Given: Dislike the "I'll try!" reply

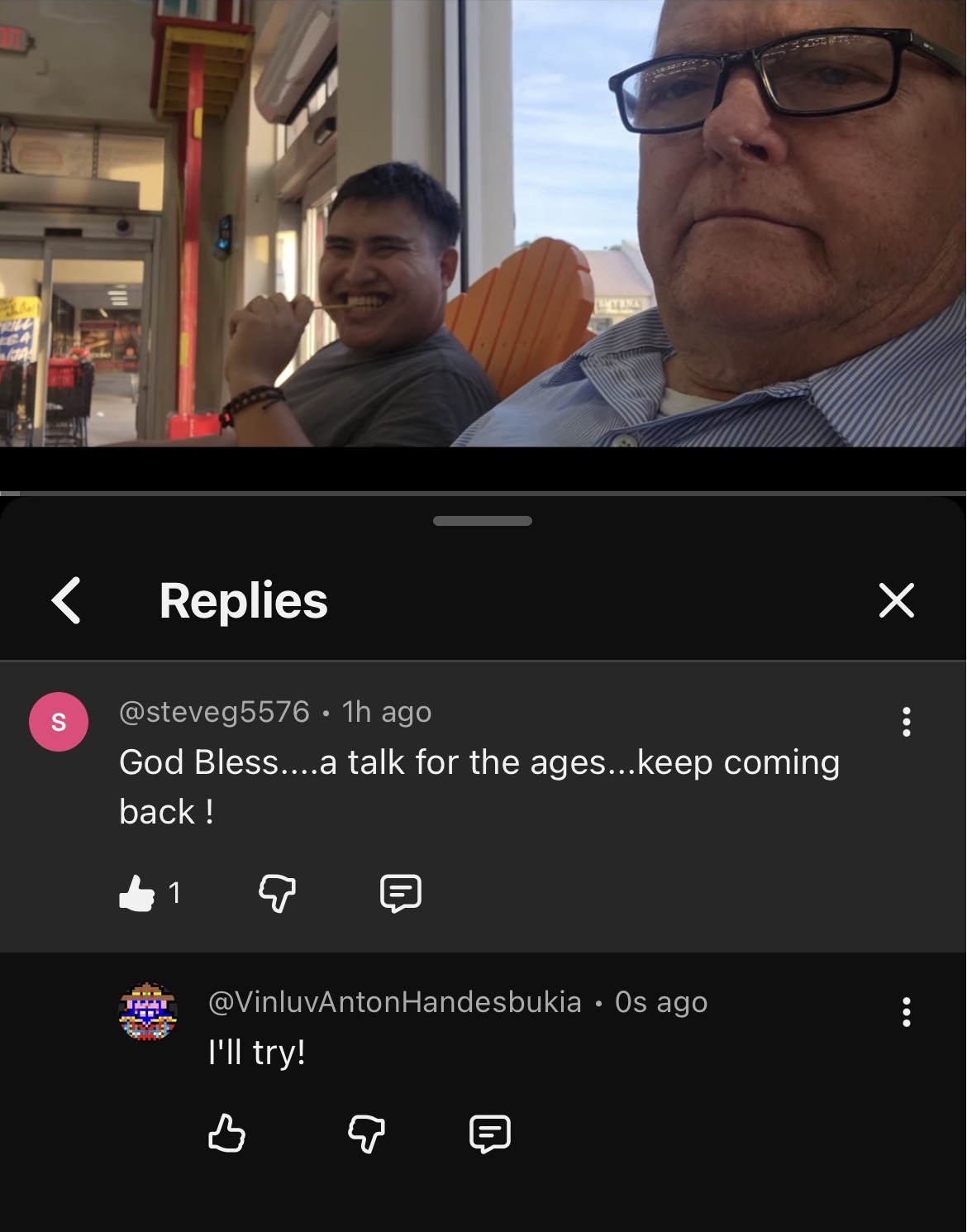Looking at the screenshot, I should tap(366, 1134).
